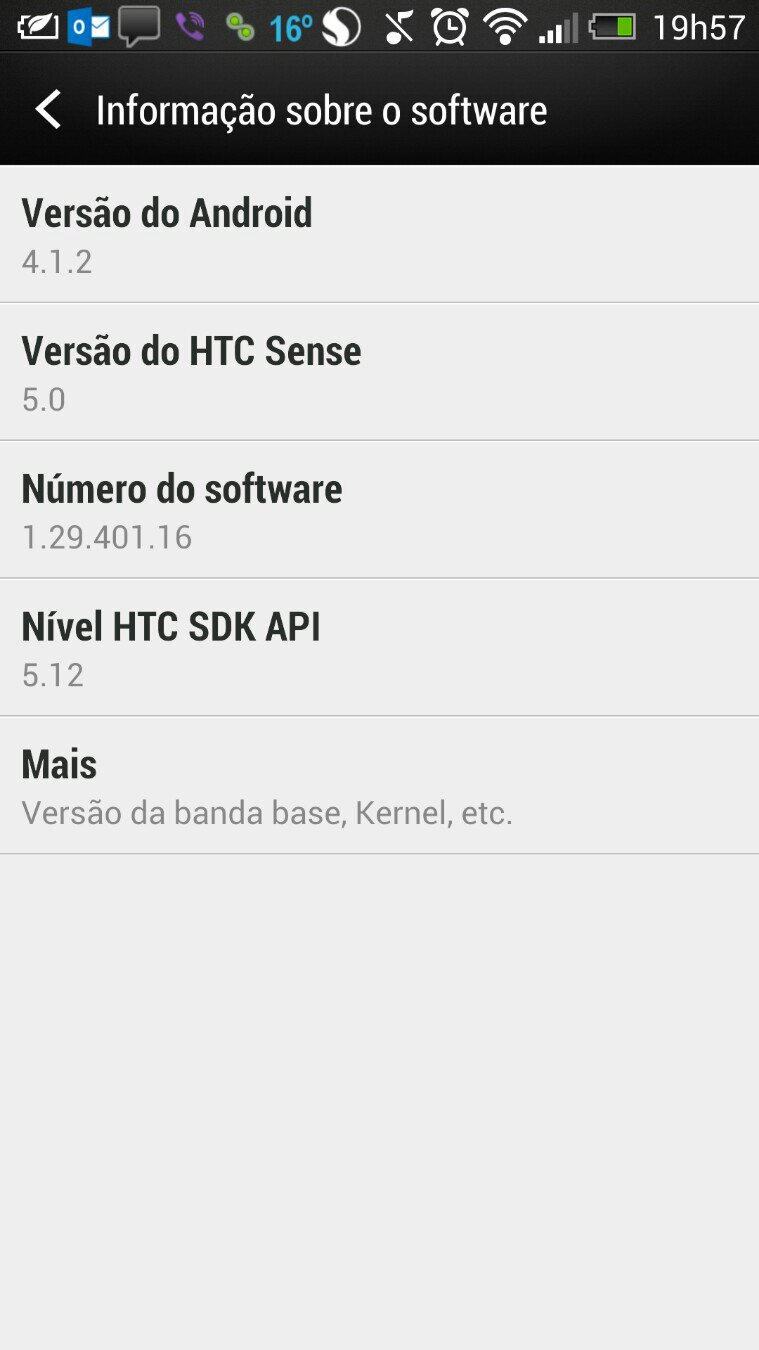Tap the Nível HTC SDK API row
The width and height of the screenshot is (759, 1350).
coord(379,648)
